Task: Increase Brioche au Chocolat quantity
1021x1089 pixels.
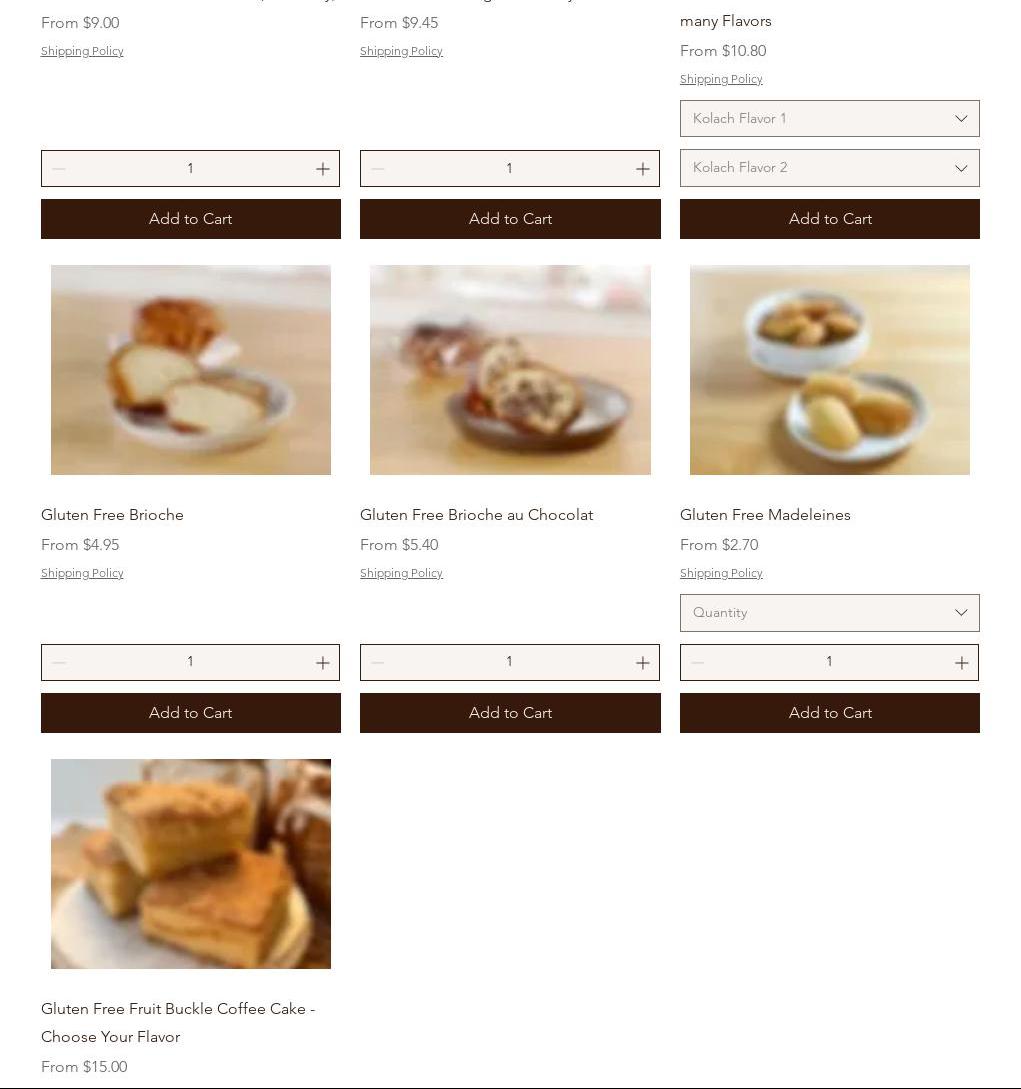Action: click(x=642, y=663)
